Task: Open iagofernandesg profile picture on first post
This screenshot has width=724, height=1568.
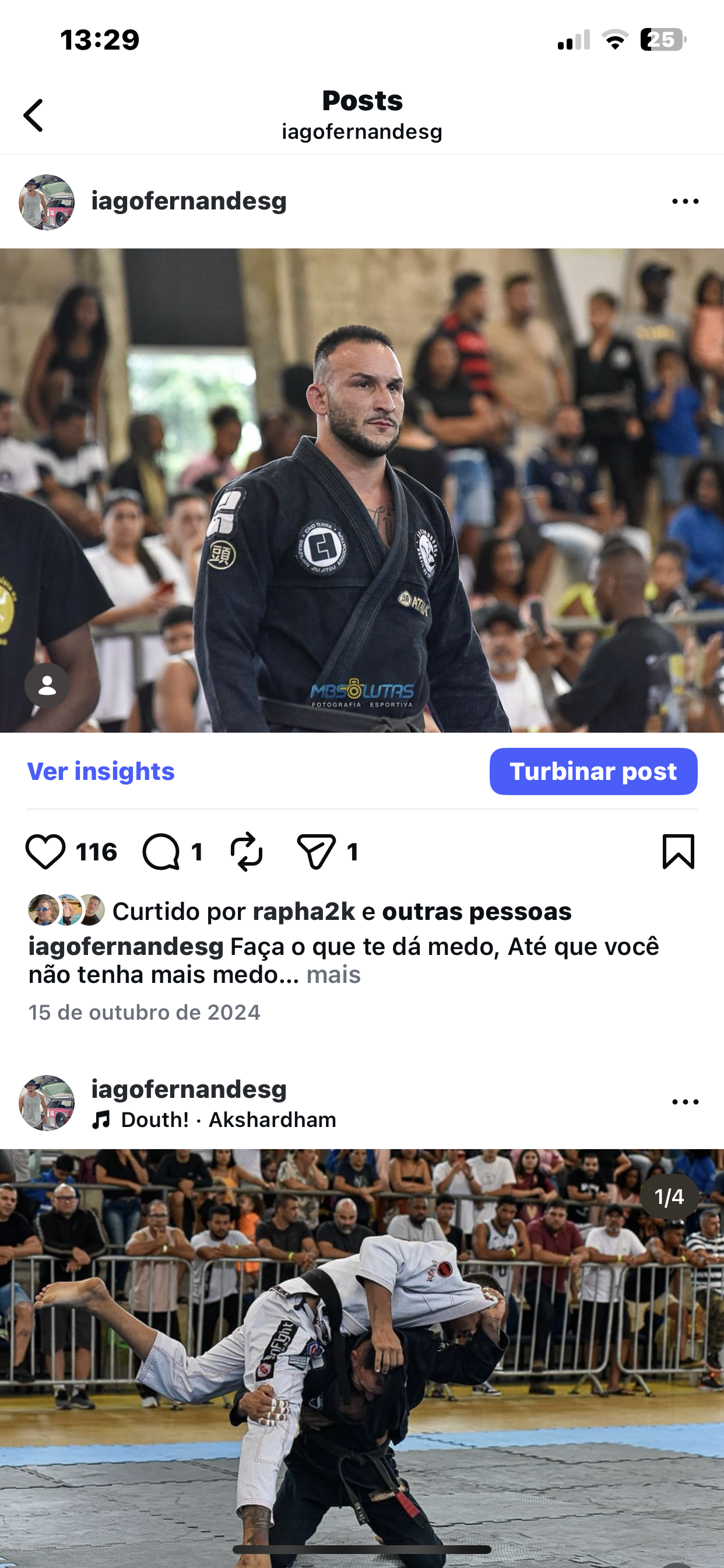Action: (x=47, y=202)
